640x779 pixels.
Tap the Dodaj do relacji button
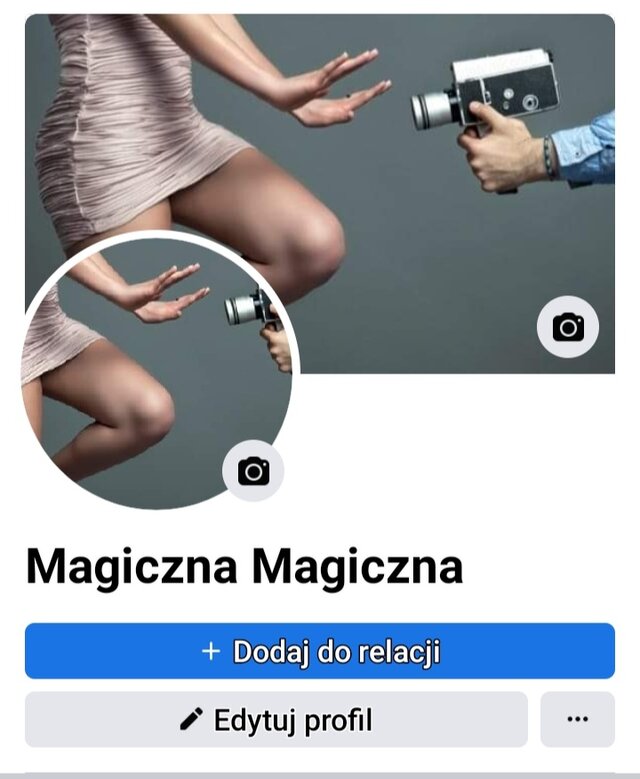pos(320,651)
